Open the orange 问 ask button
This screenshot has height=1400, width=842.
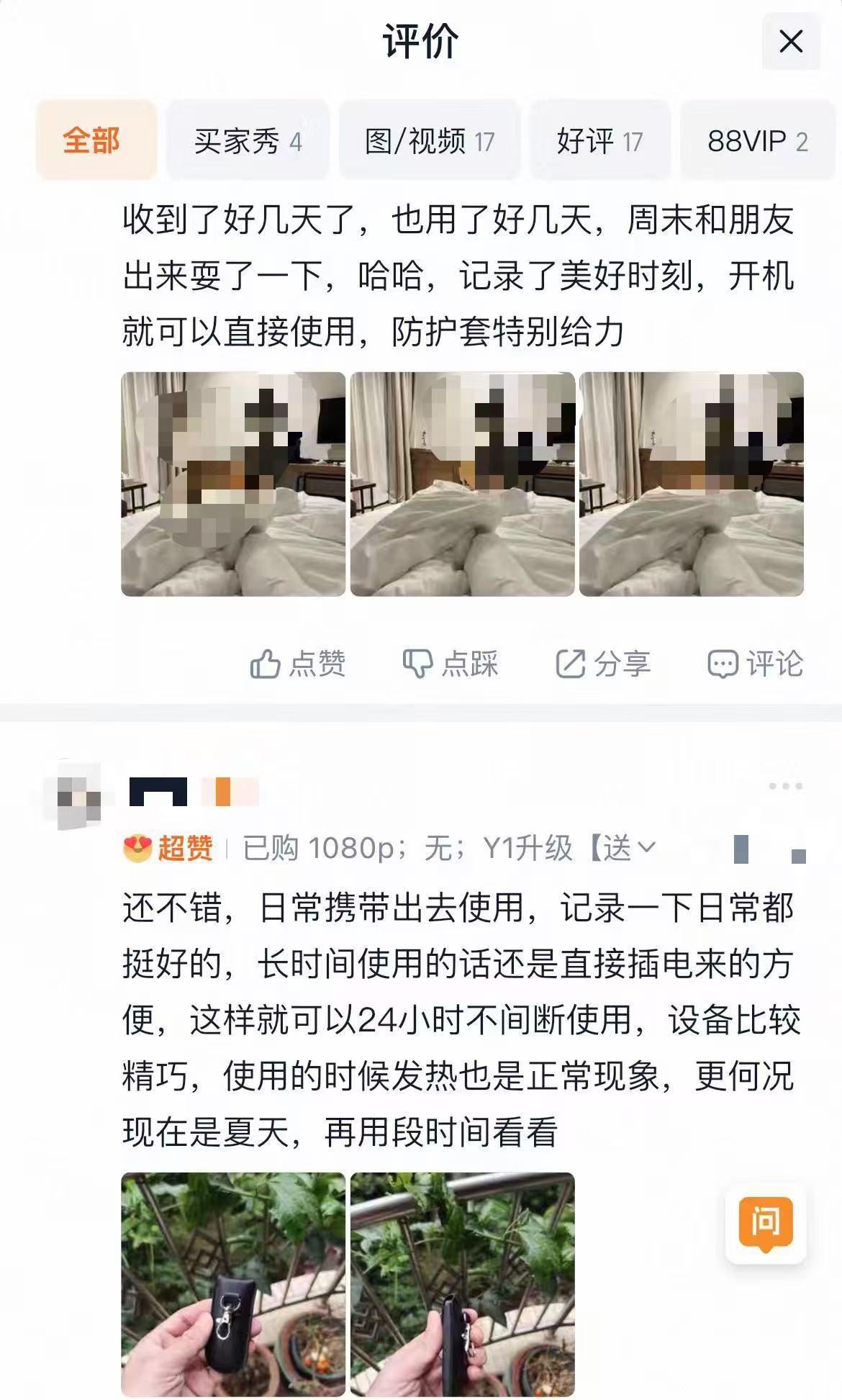point(765,1222)
